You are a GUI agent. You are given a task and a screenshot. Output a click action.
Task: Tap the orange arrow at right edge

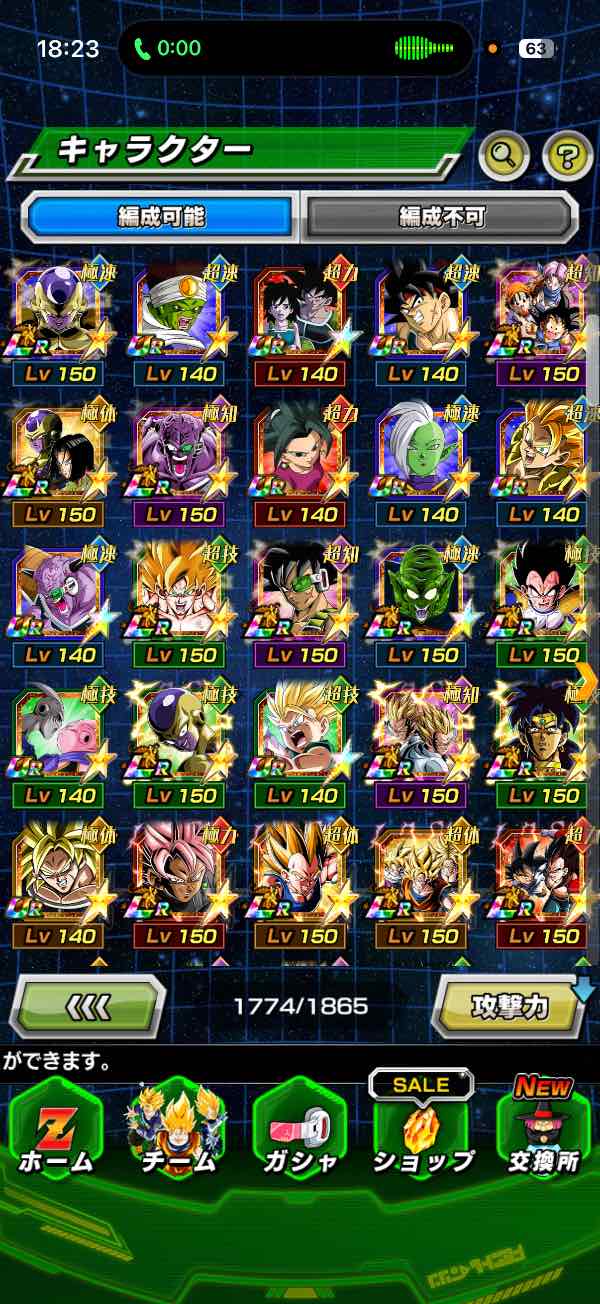click(586, 680)
